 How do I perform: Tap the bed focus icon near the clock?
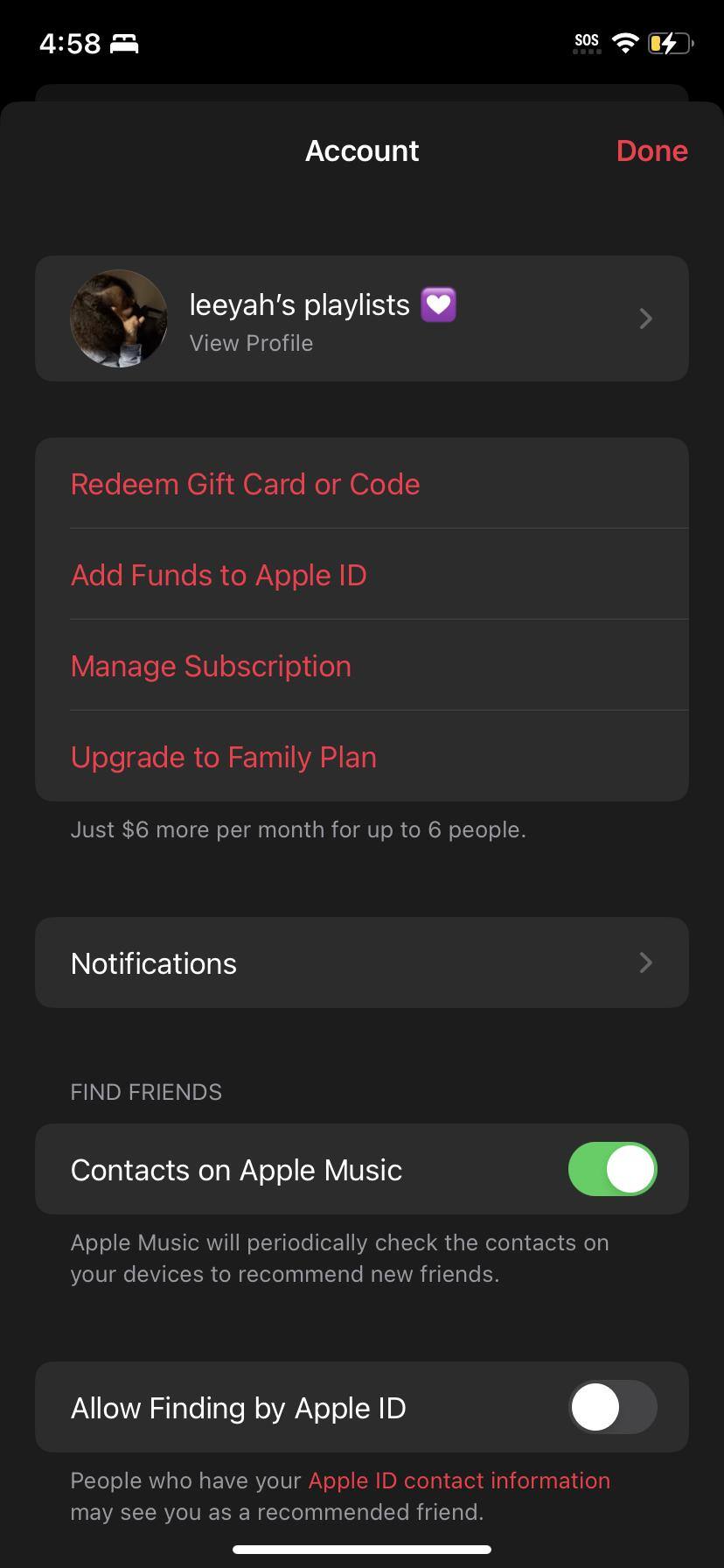point(125,42)
